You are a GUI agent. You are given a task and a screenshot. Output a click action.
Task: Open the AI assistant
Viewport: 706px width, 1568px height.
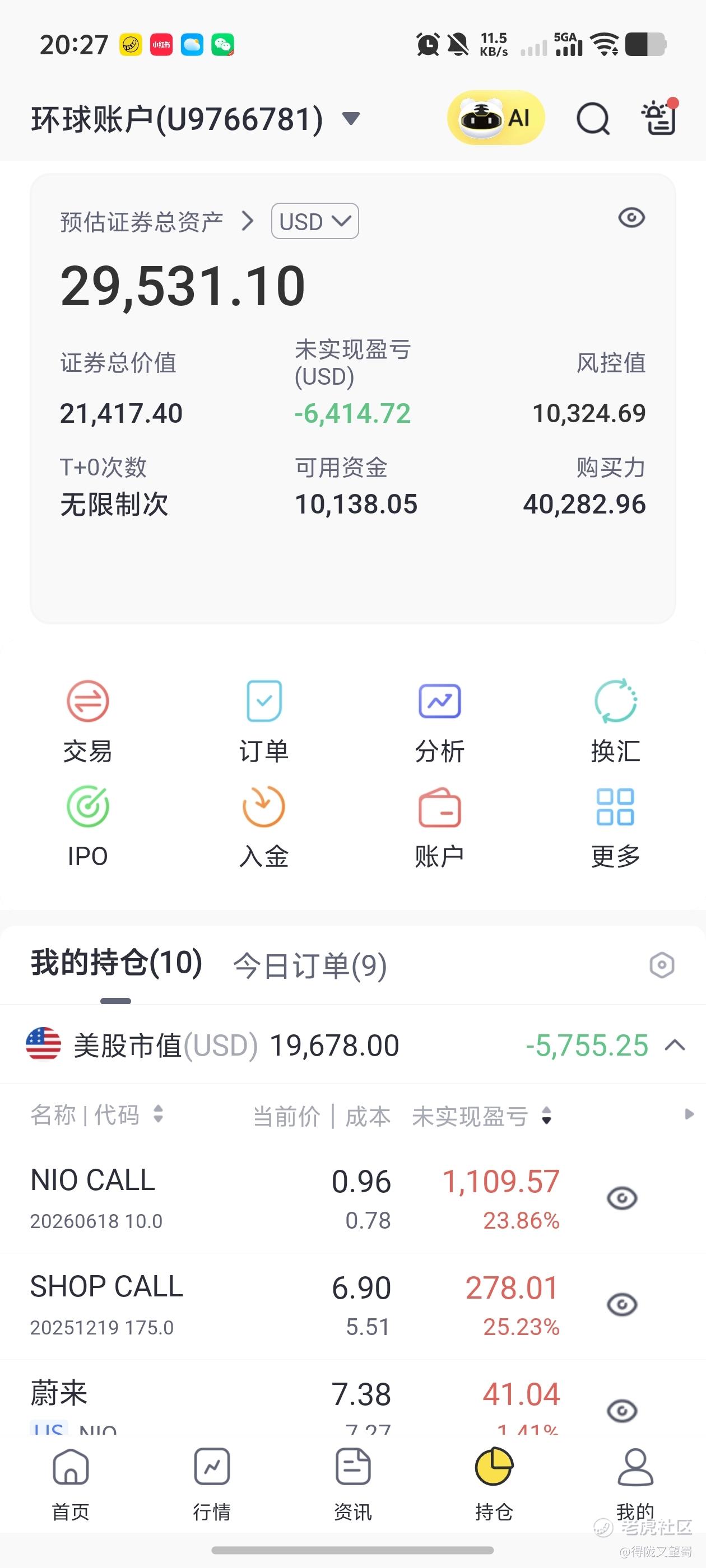(496, 118)
